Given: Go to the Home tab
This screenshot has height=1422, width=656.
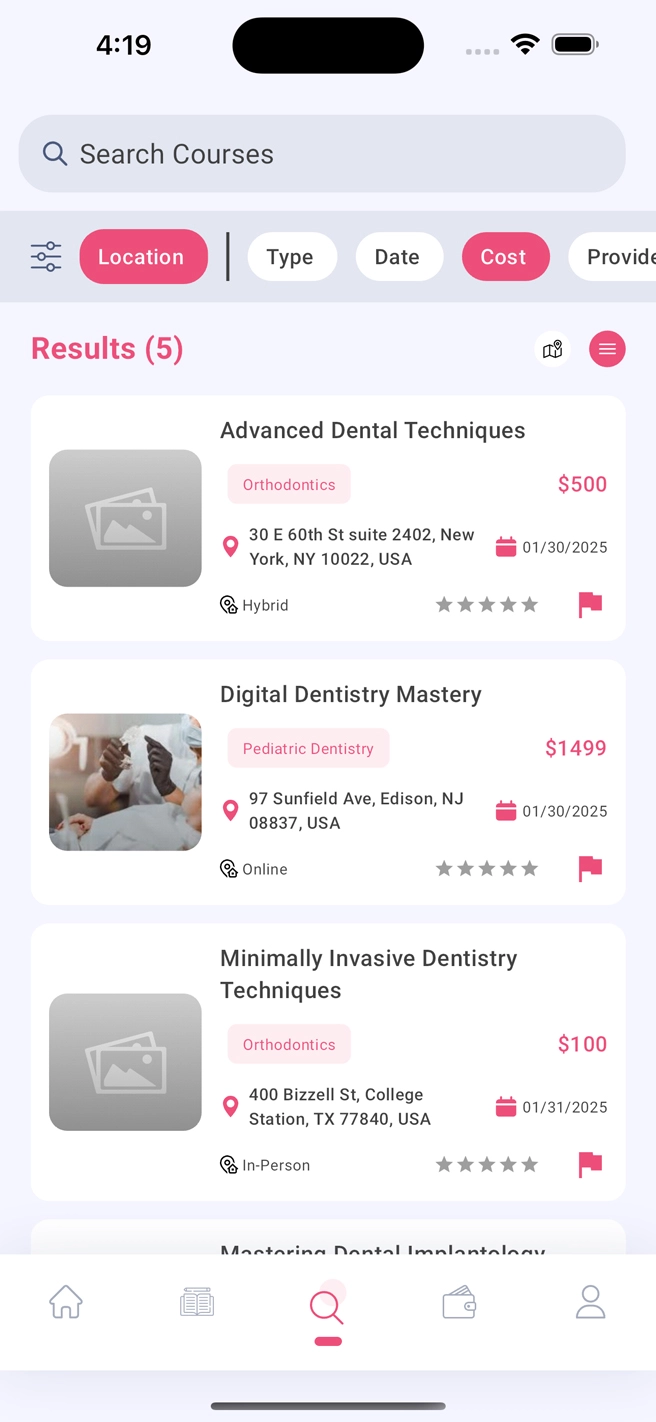Looking at the screenshot, I should 66,1303.
